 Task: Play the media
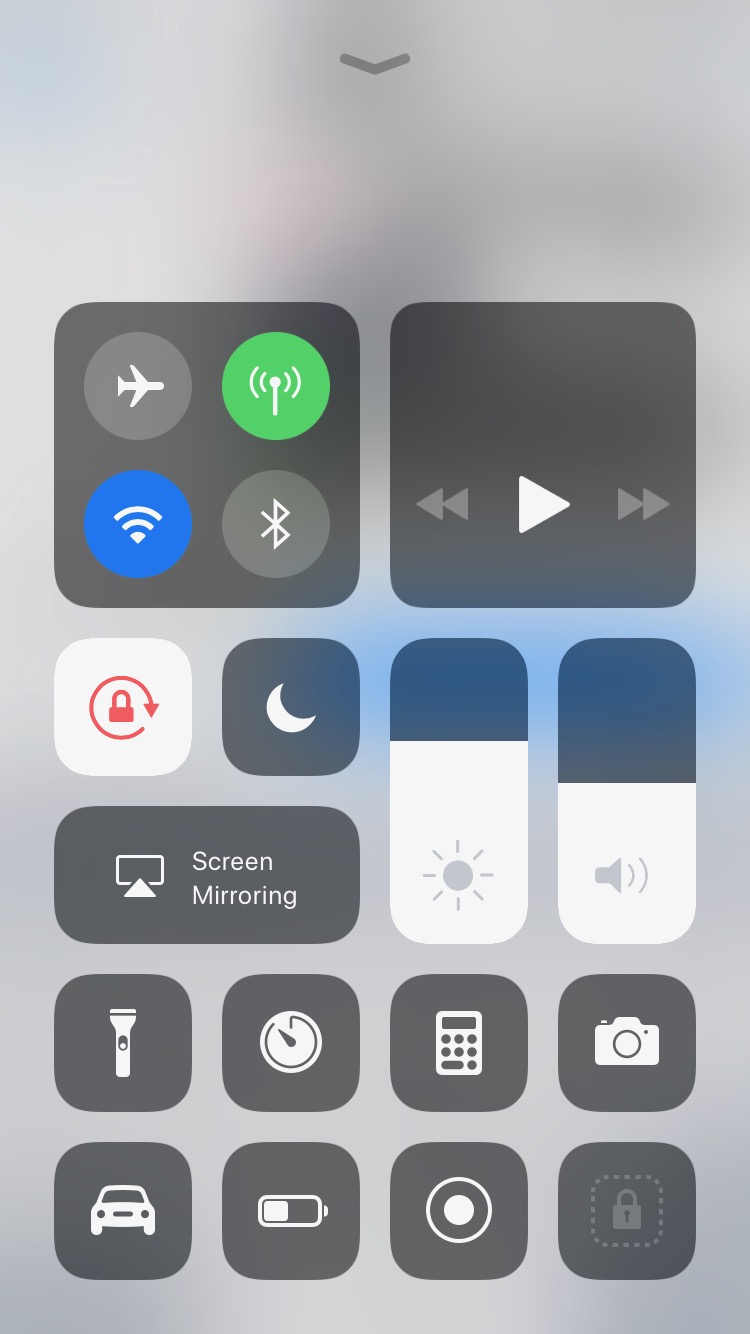(543, 504)
